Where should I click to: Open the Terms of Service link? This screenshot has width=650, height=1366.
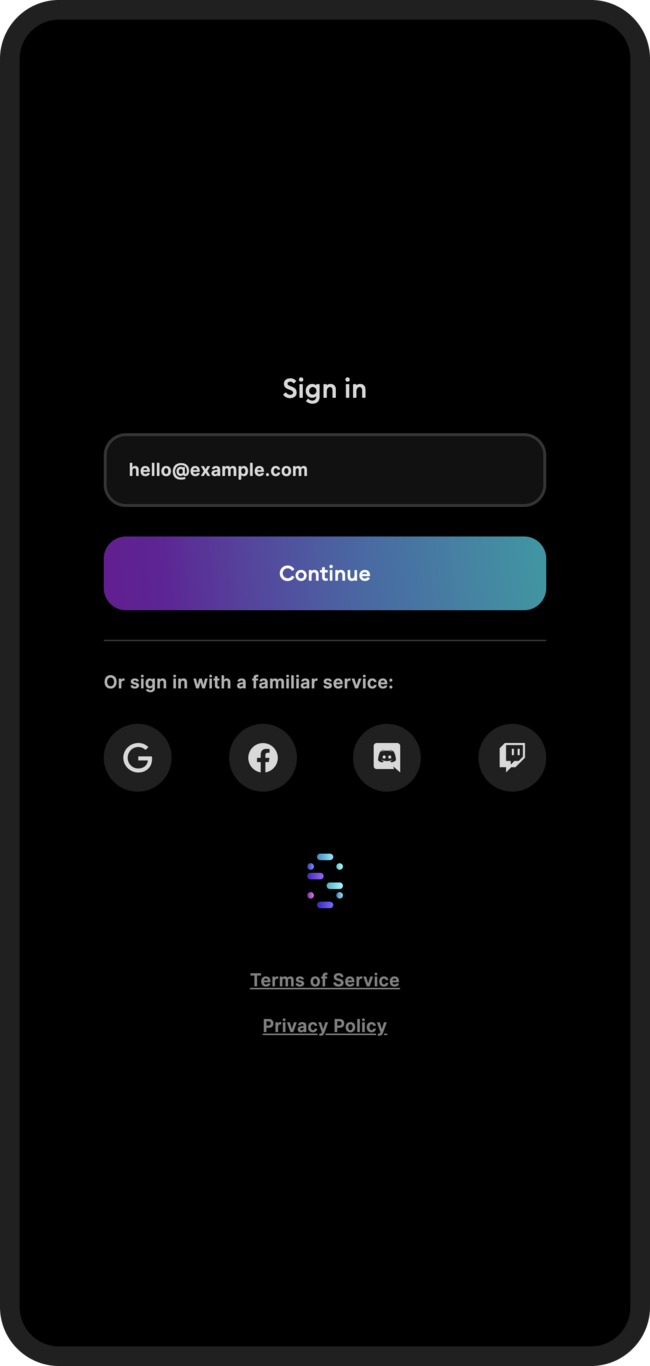pyautogui.click(x=324, y=980)
